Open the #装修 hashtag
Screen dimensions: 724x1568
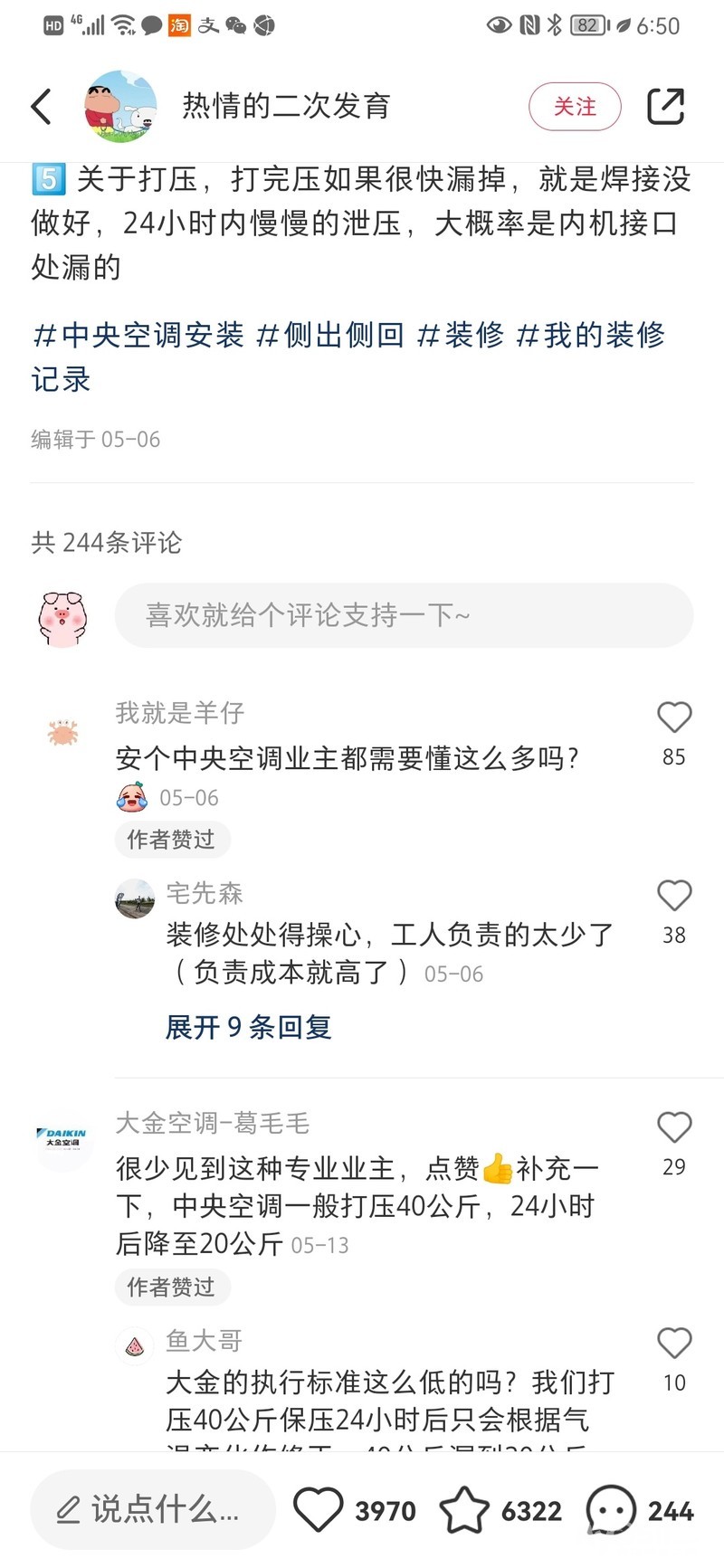click(461, 336)
